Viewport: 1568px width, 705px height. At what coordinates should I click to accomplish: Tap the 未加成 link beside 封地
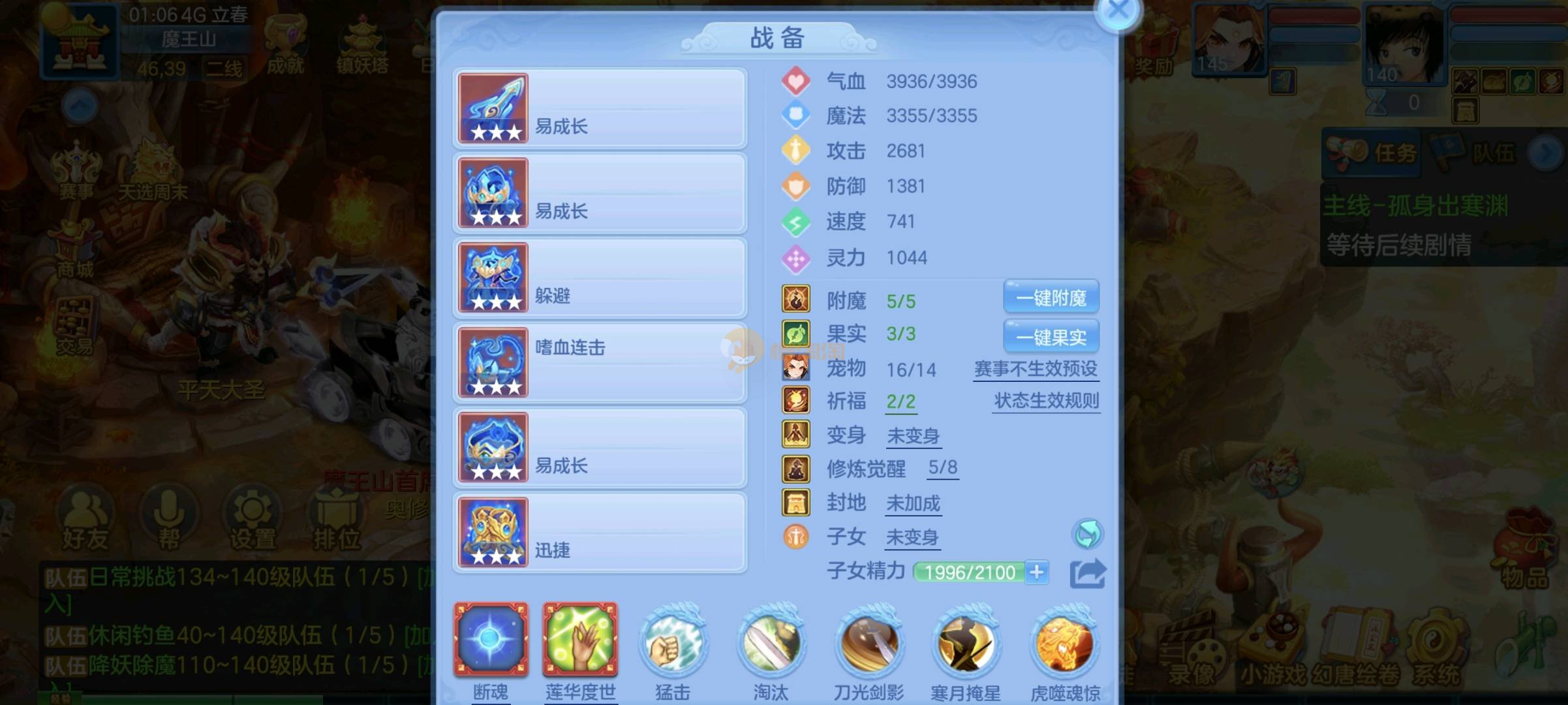click(x=913, y=503)
